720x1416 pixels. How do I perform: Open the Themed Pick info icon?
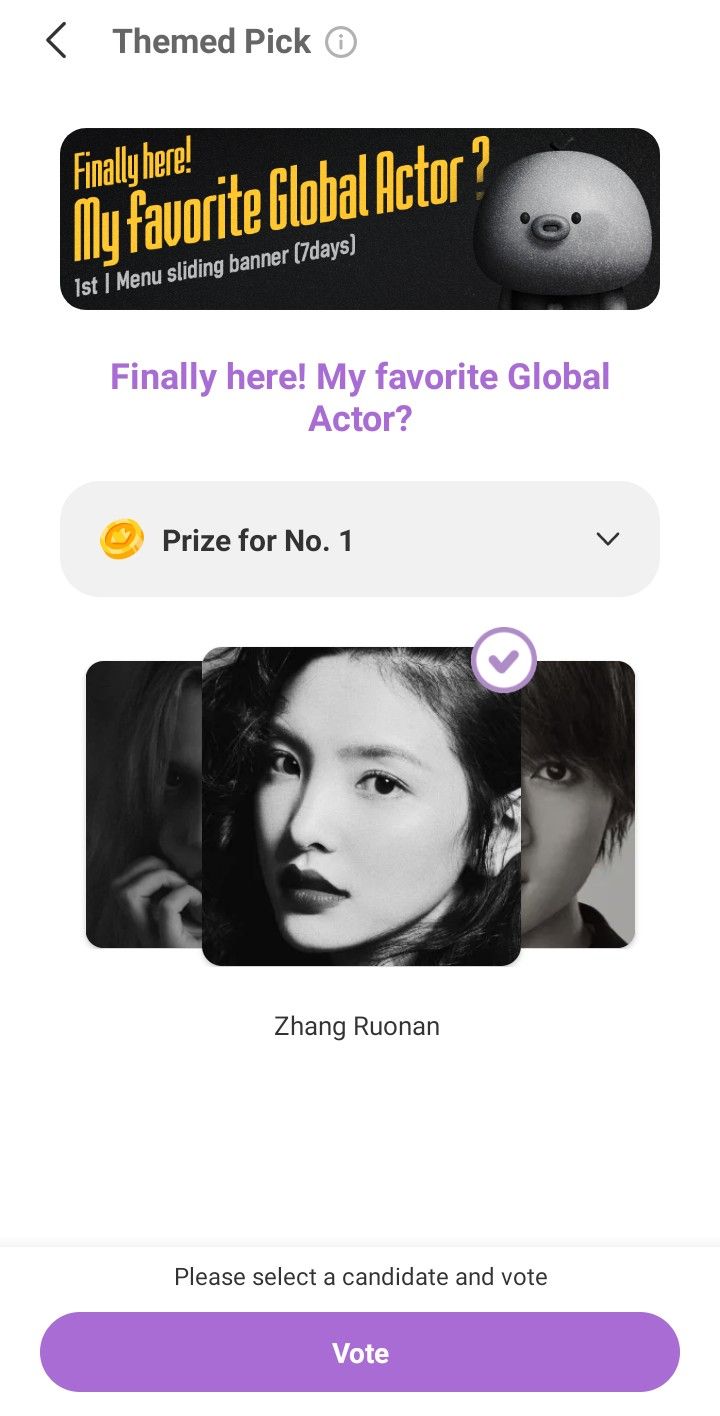[x=341, y=42]
